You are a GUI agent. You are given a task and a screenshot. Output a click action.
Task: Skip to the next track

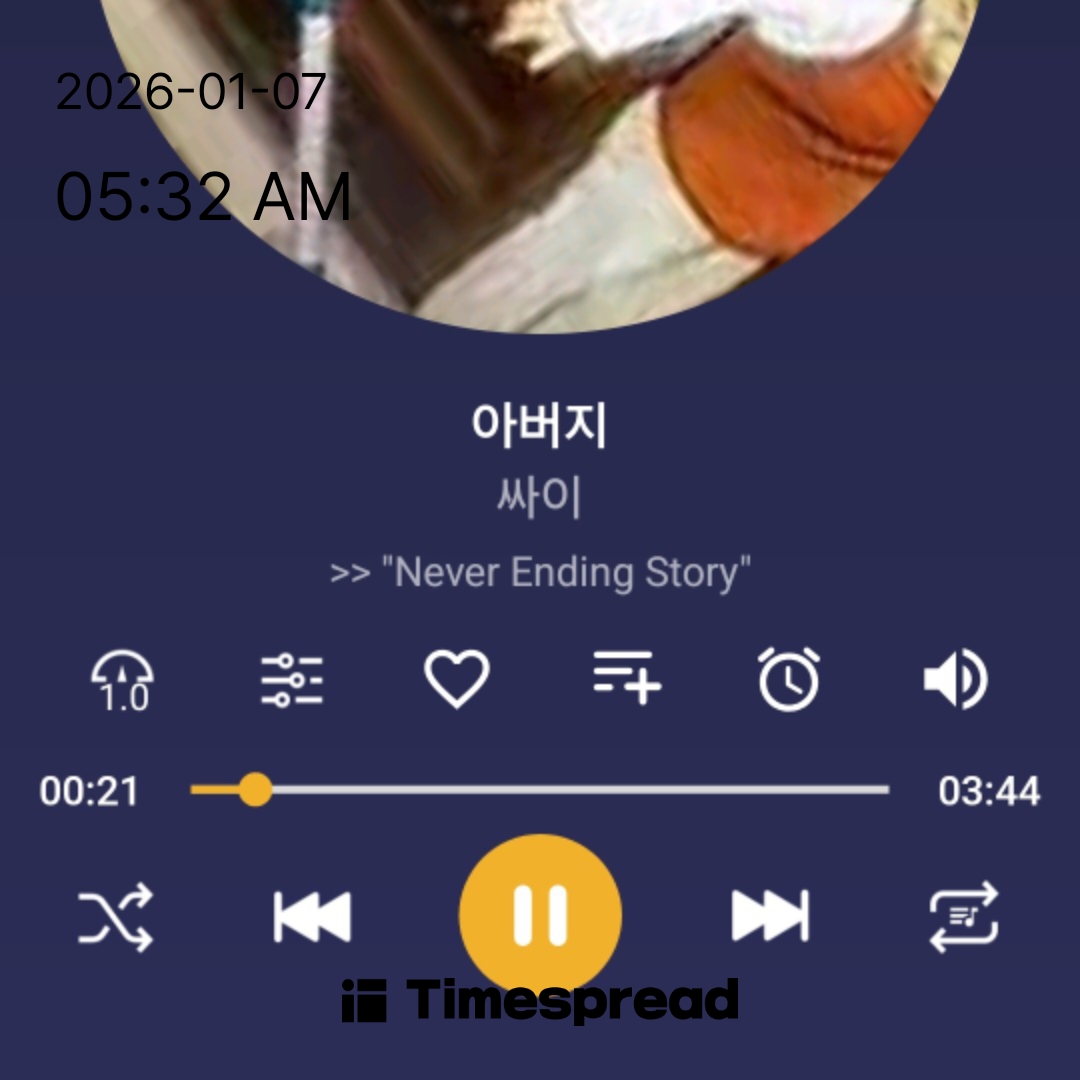click(770, 916)
